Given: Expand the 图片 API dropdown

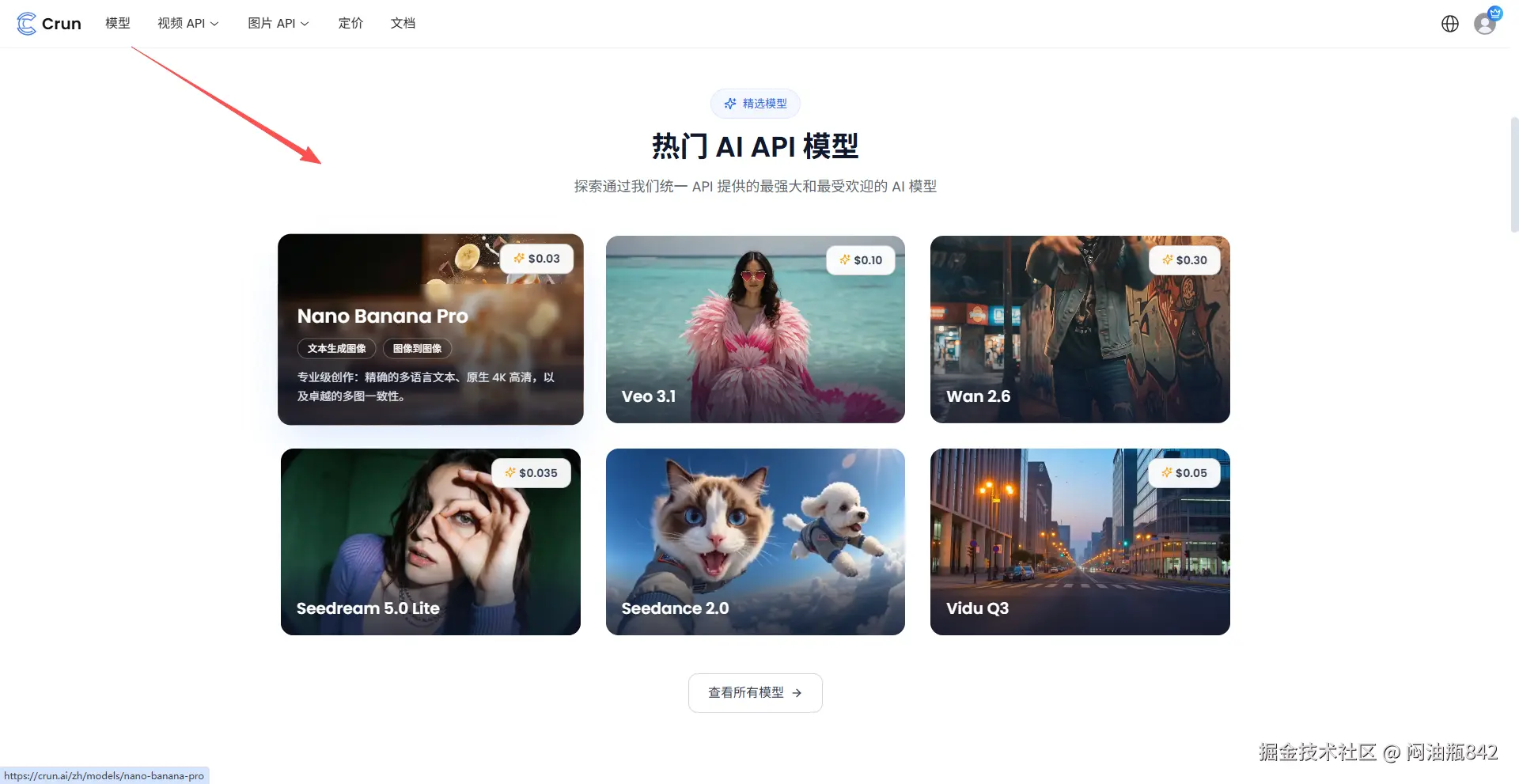Looking at the screenshot, I should [278, 24].
